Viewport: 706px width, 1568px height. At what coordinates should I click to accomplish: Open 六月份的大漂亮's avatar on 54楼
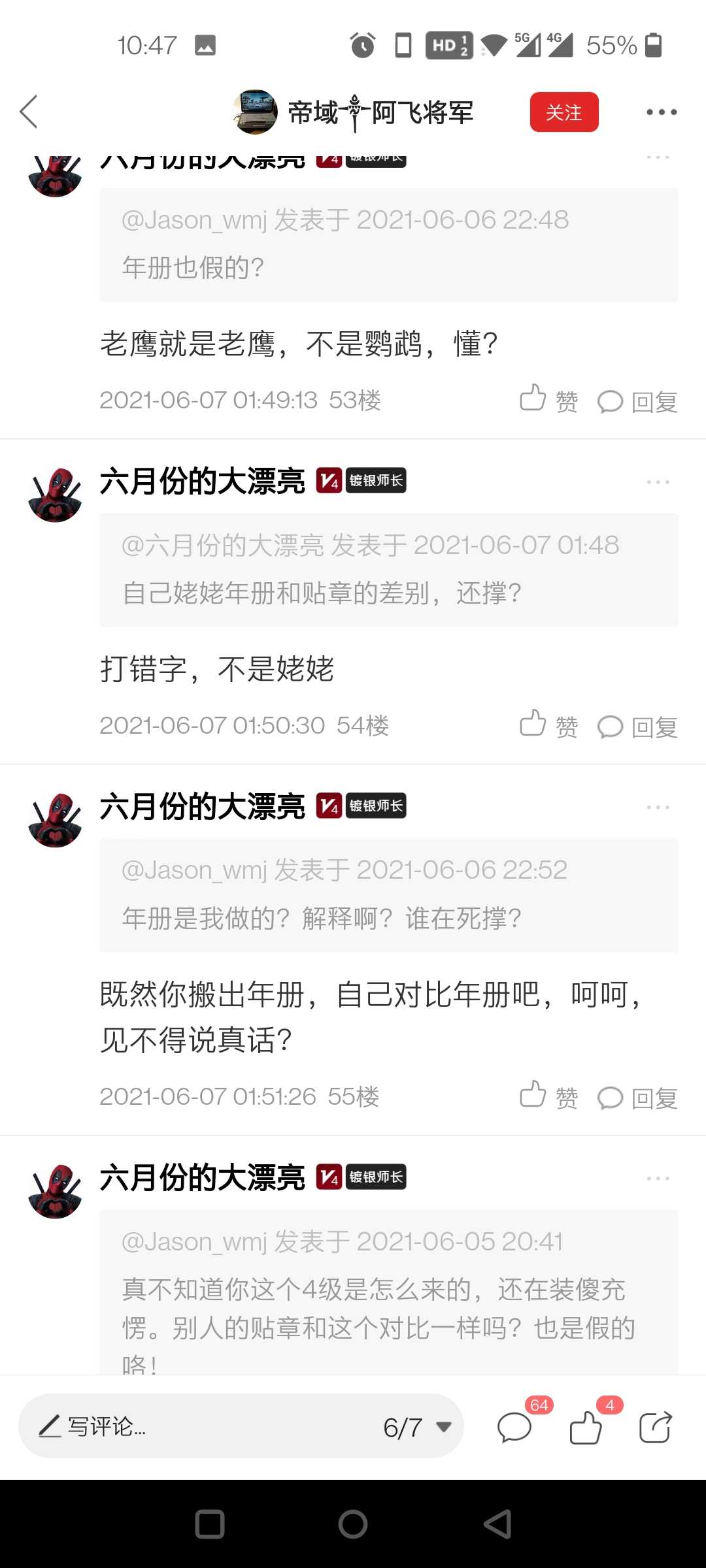pyautogui.click(x=55, y=495)
